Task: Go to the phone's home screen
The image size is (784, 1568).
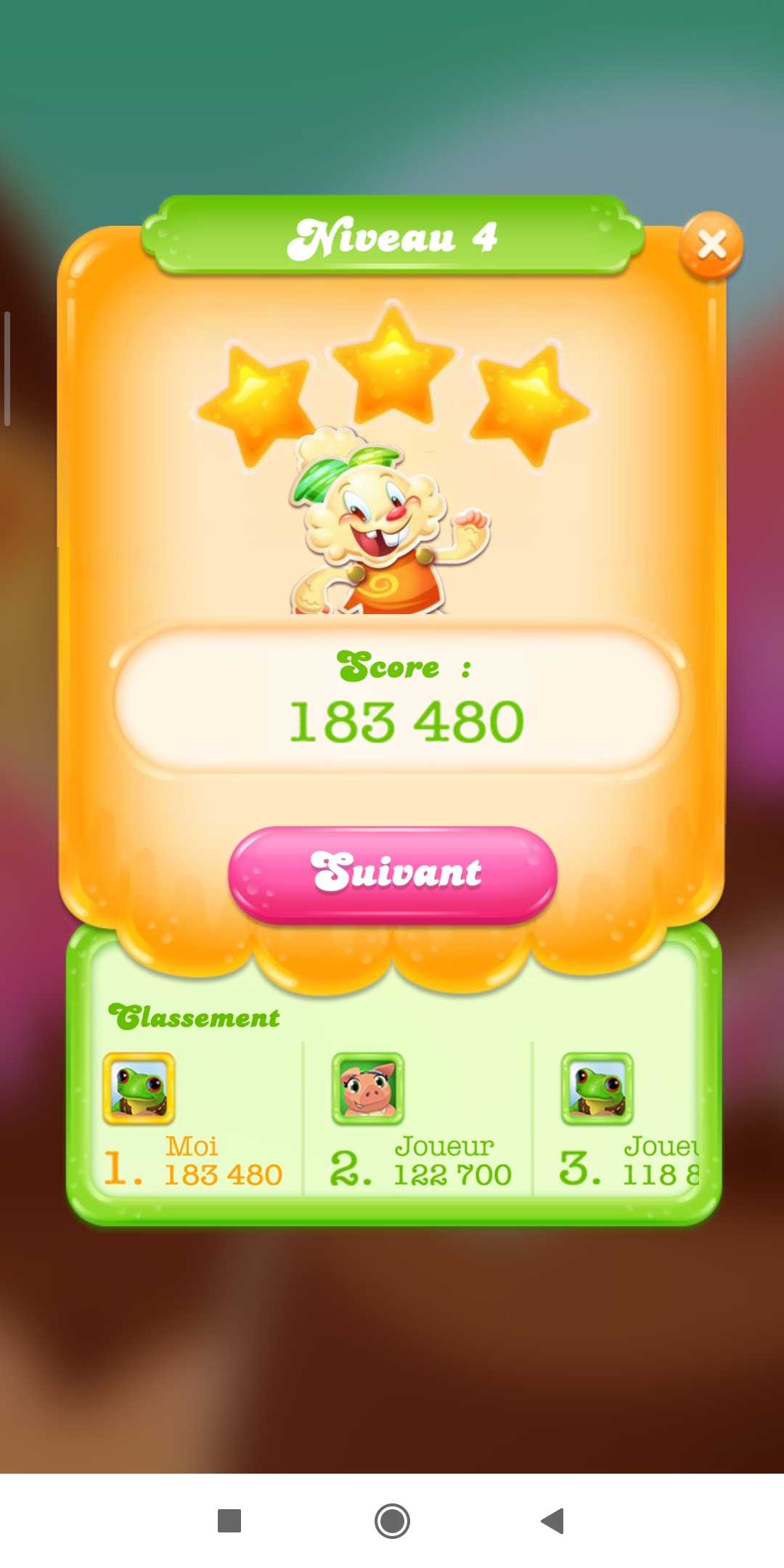Action: (x=392, y=1520)
